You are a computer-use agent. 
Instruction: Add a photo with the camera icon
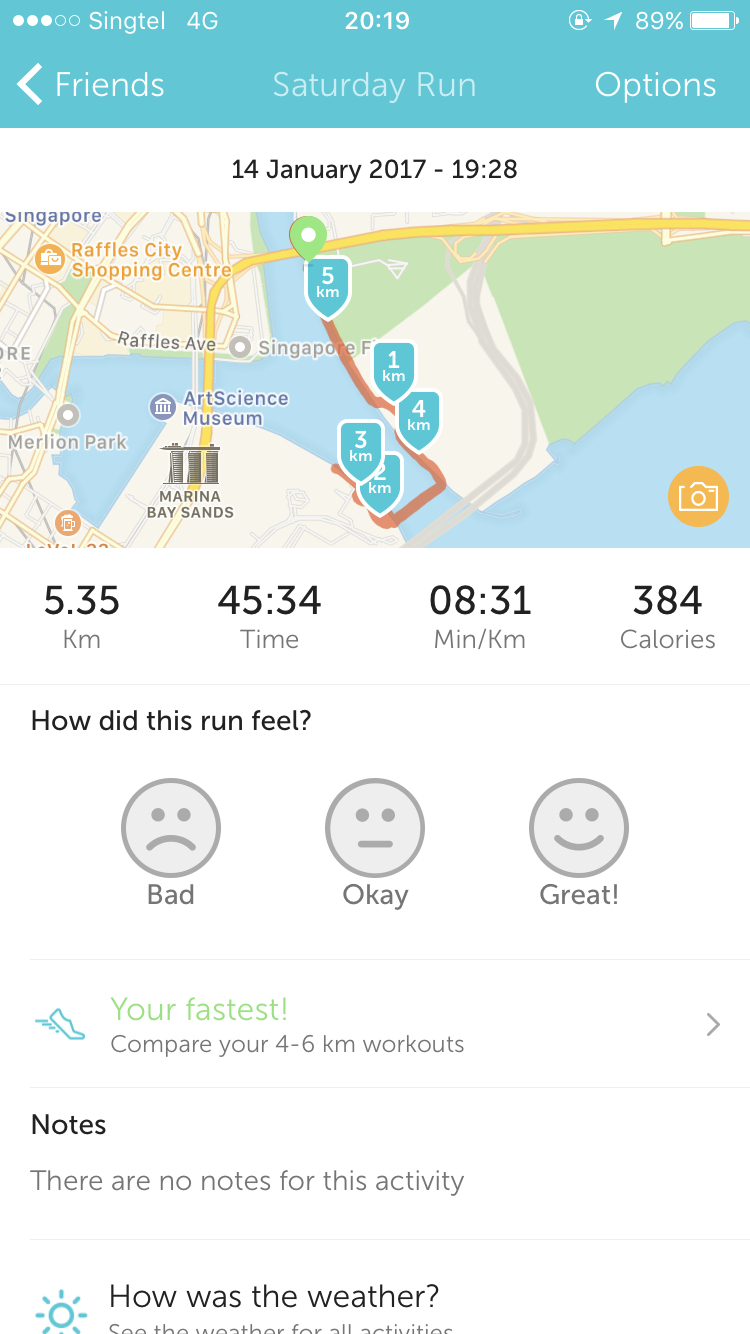point(697,496)
